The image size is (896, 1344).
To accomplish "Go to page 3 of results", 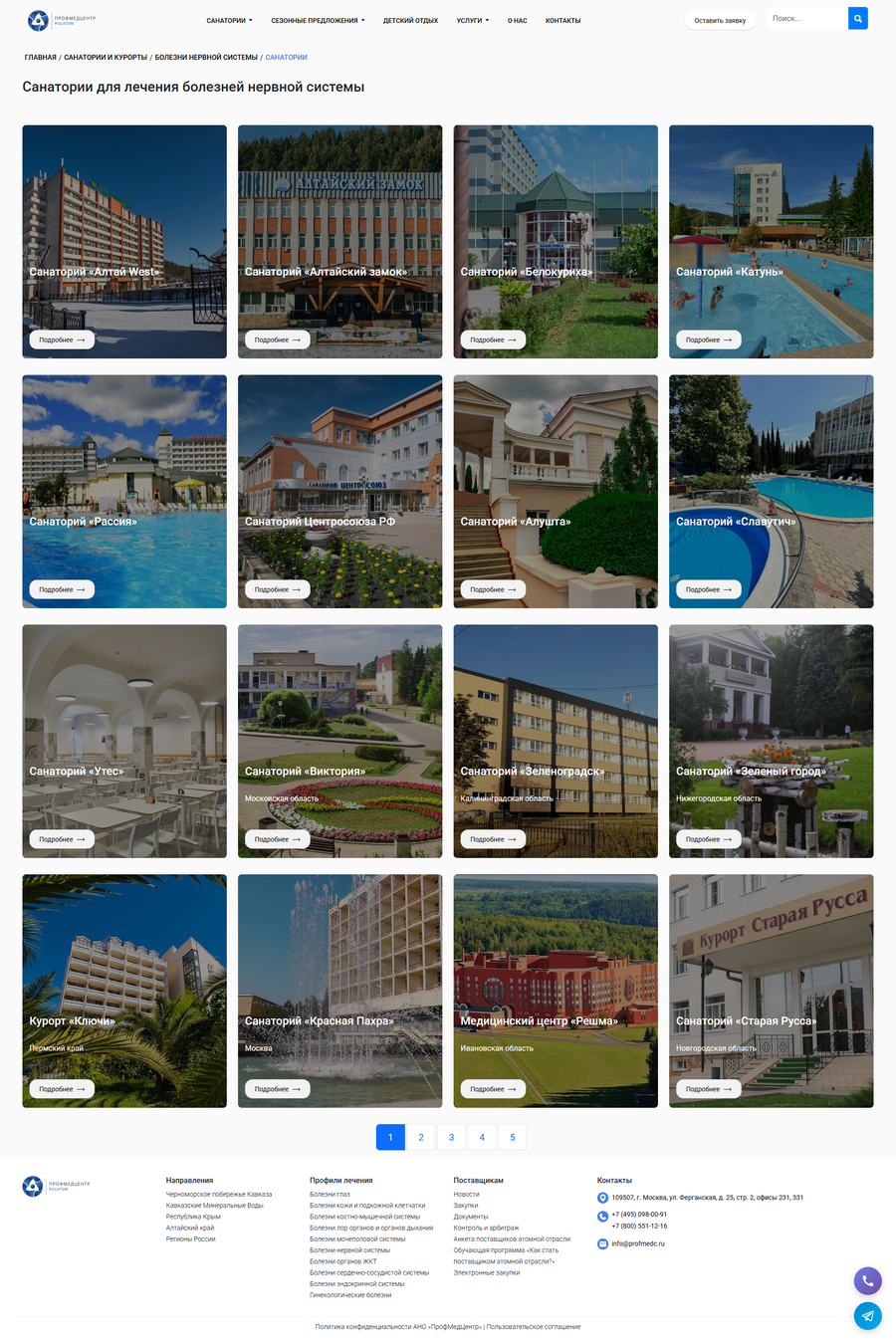I will coord(451,1137).
